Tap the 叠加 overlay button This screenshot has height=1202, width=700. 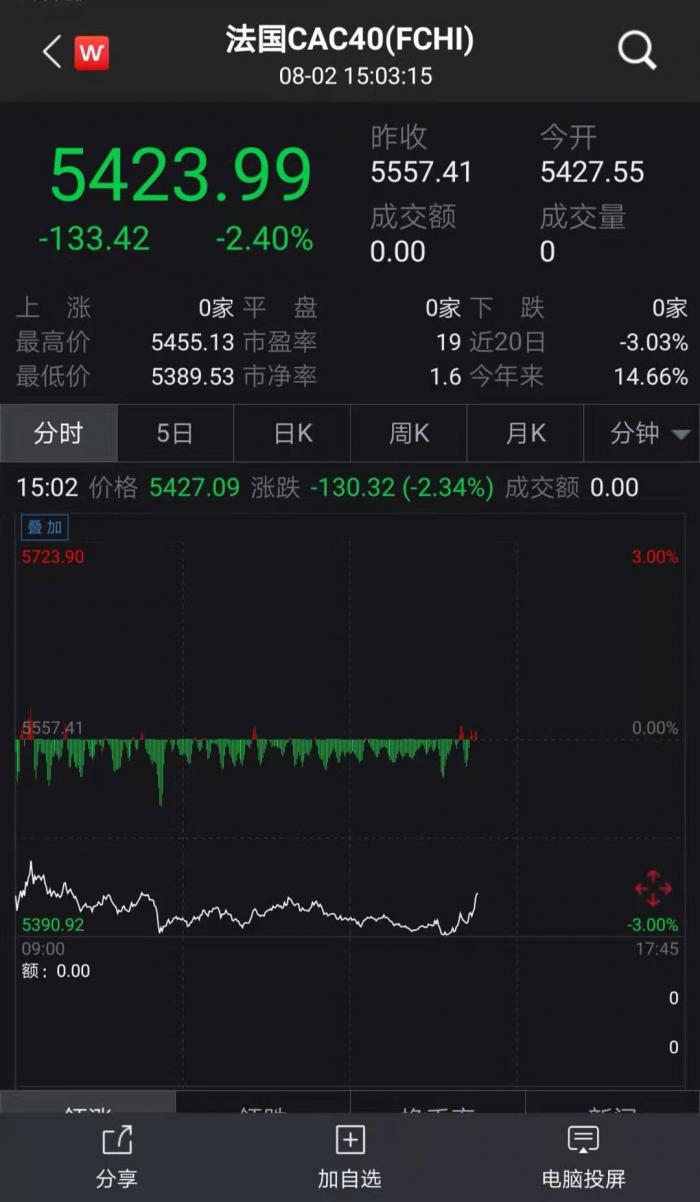point(46,527)
